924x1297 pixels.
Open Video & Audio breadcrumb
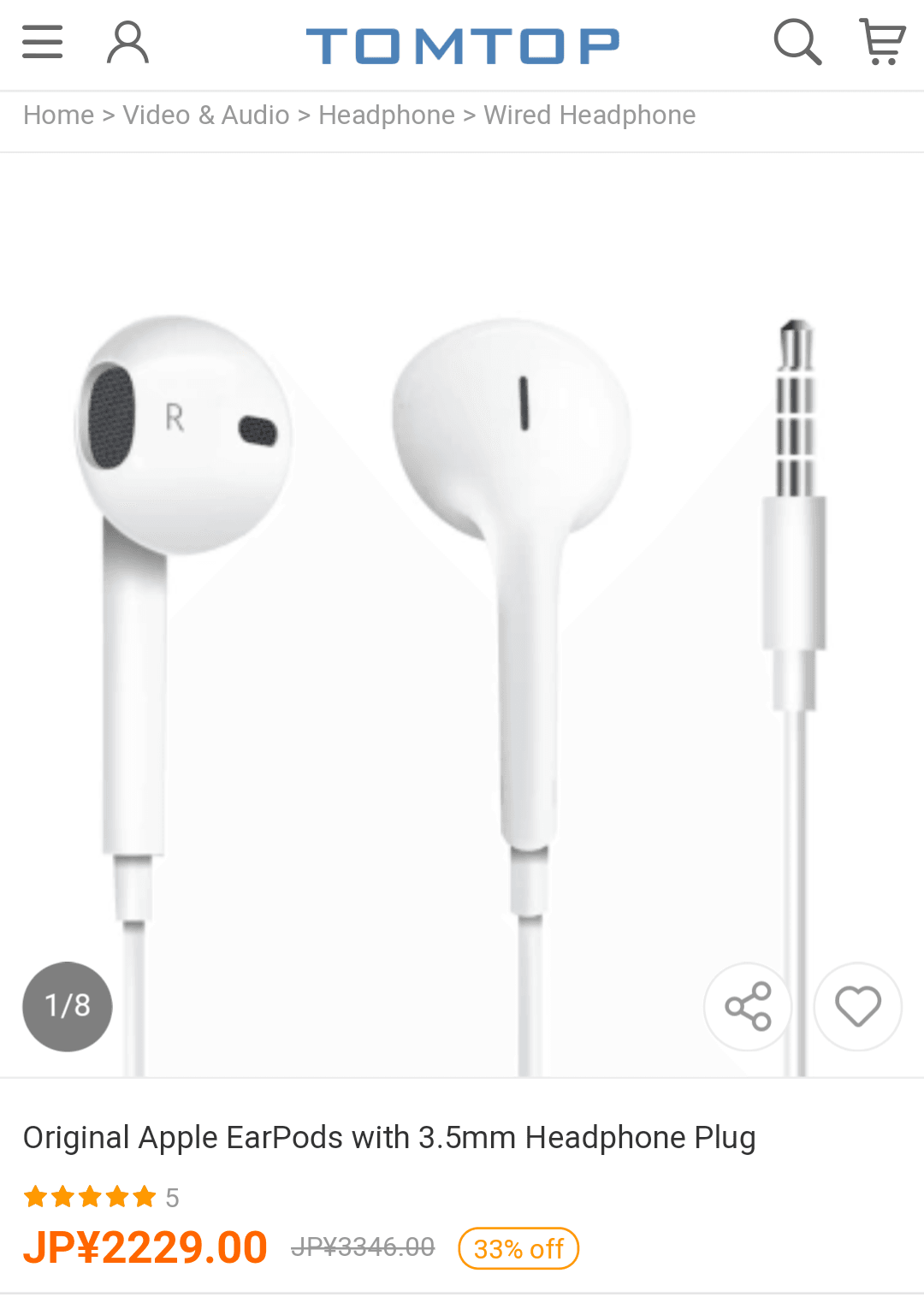pos(206,115)
